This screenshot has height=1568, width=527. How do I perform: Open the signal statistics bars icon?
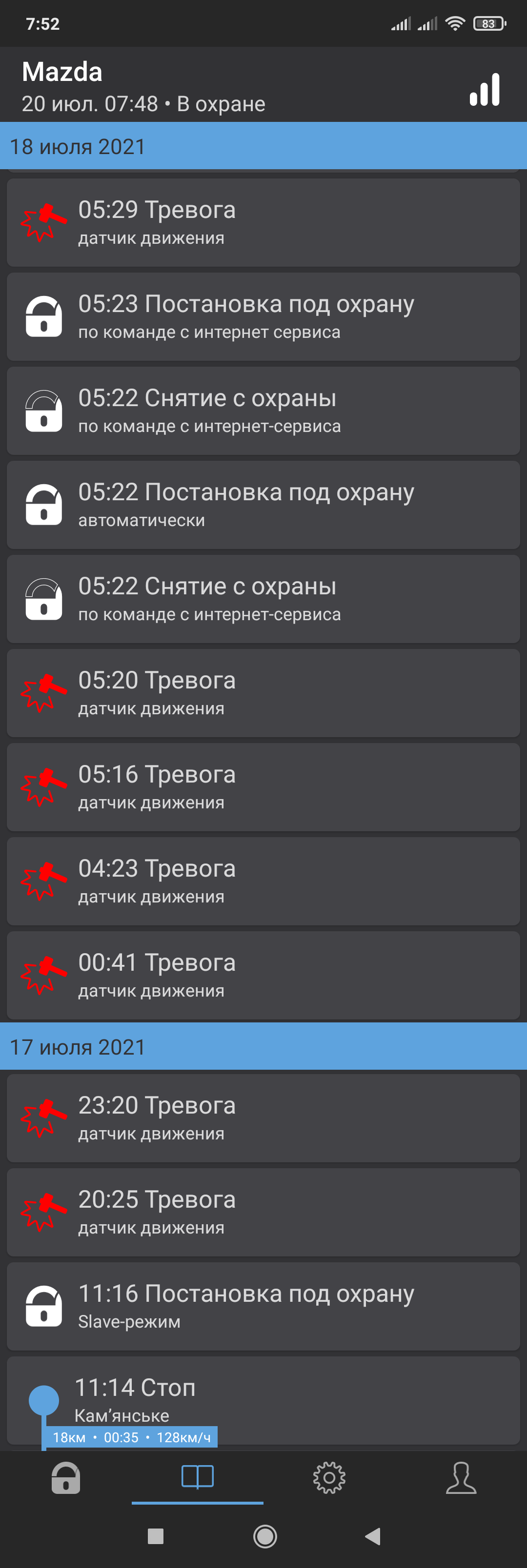tap(485, 90)
